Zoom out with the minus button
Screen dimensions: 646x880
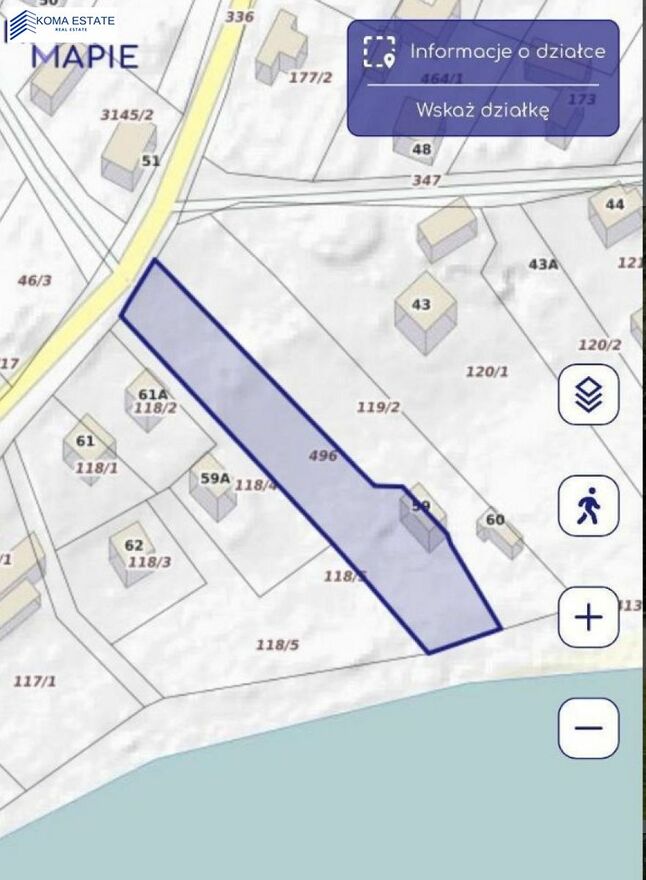[588, 727]
